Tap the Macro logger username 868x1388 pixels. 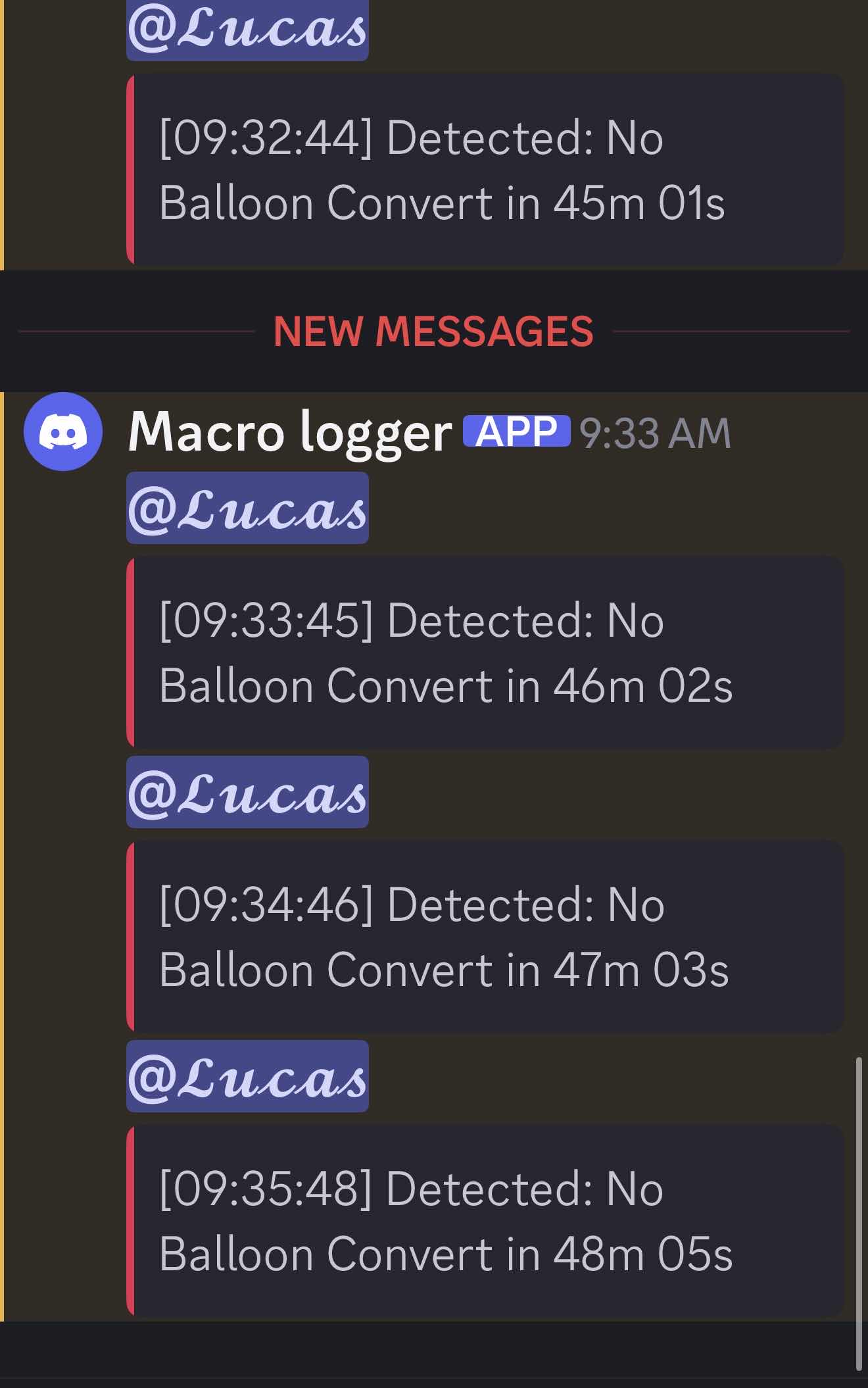(290, 433)
